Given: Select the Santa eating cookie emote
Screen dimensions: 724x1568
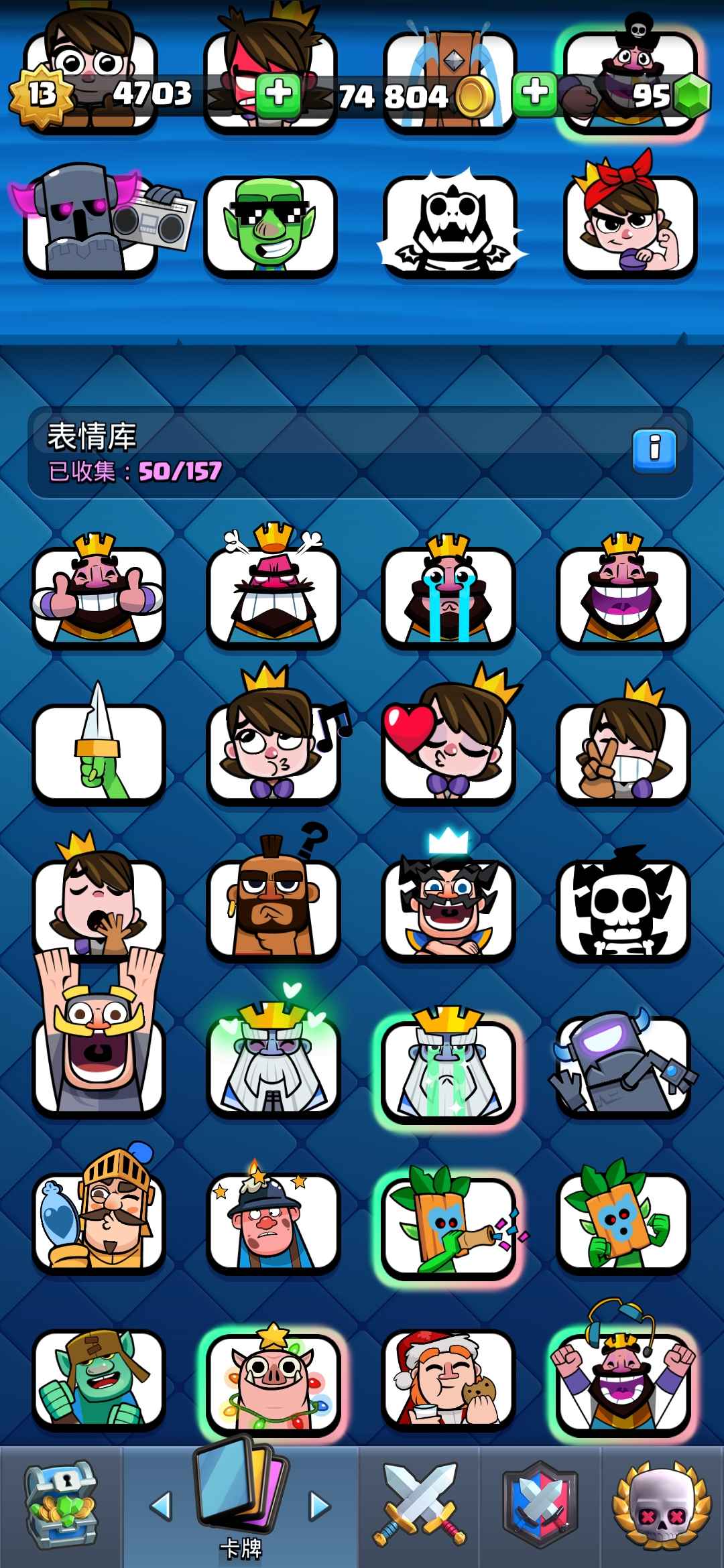Looking at the screenshot, I should click(x=448, y=1379).
